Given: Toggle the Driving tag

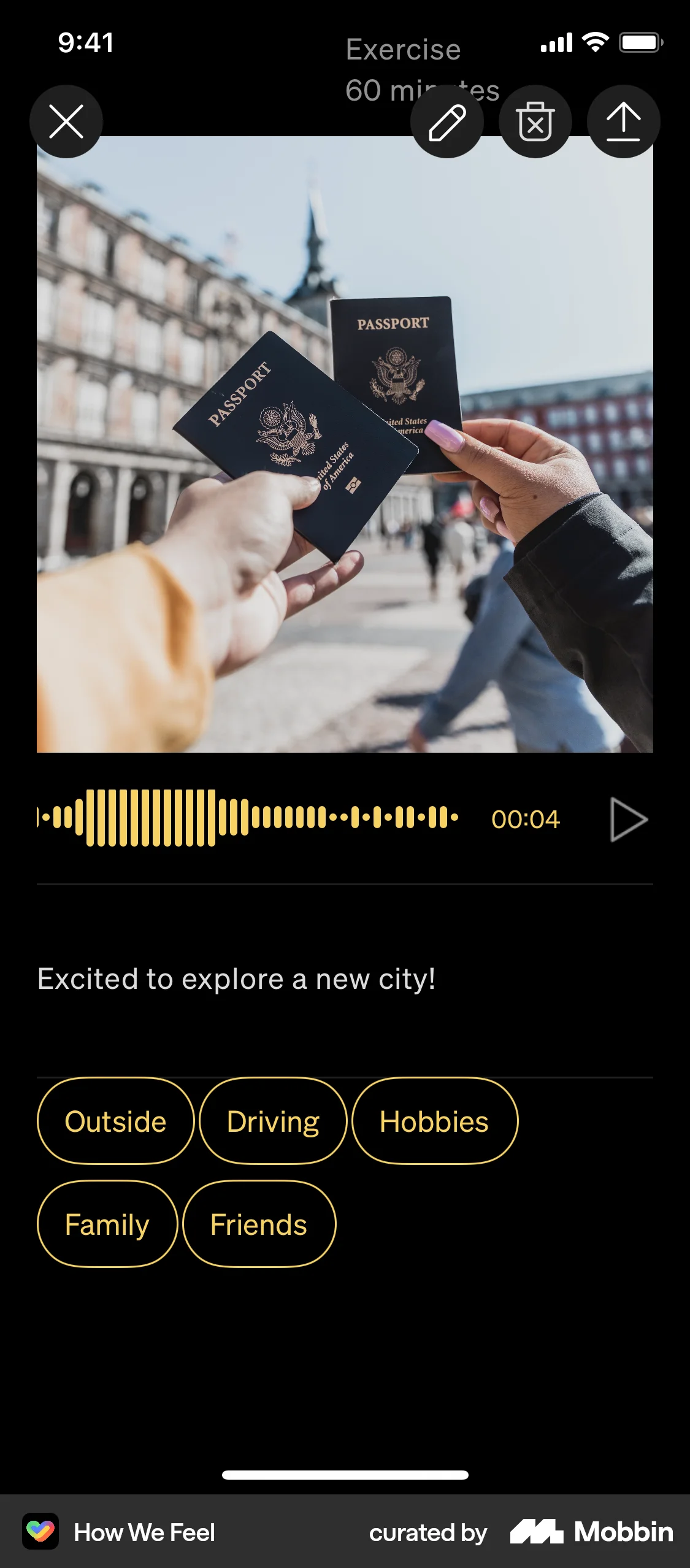Looking at the screenshot, I should 272,1120.
